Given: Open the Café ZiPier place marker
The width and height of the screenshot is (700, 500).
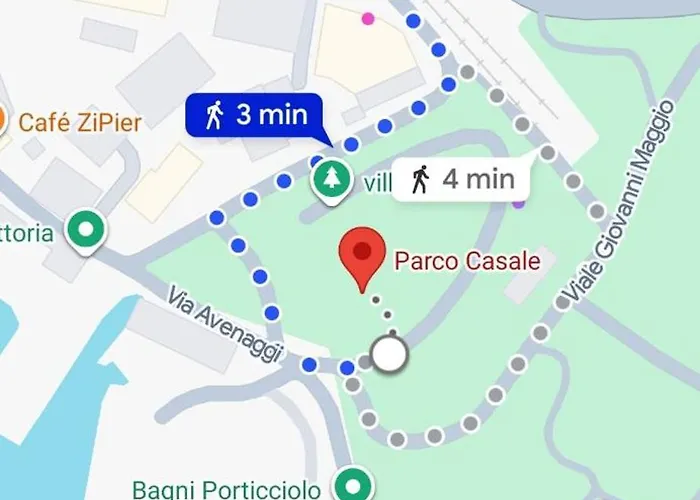Looking at the screenshot, I should 3,123.
